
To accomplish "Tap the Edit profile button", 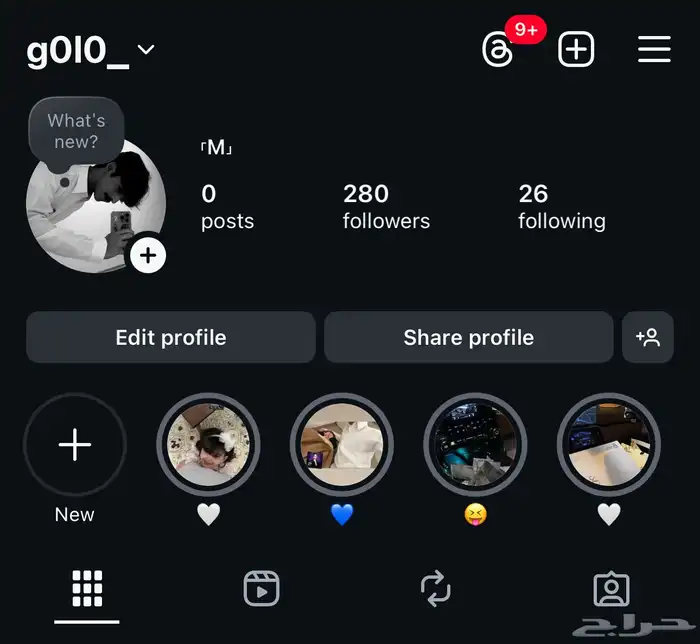I will point(171,338).
